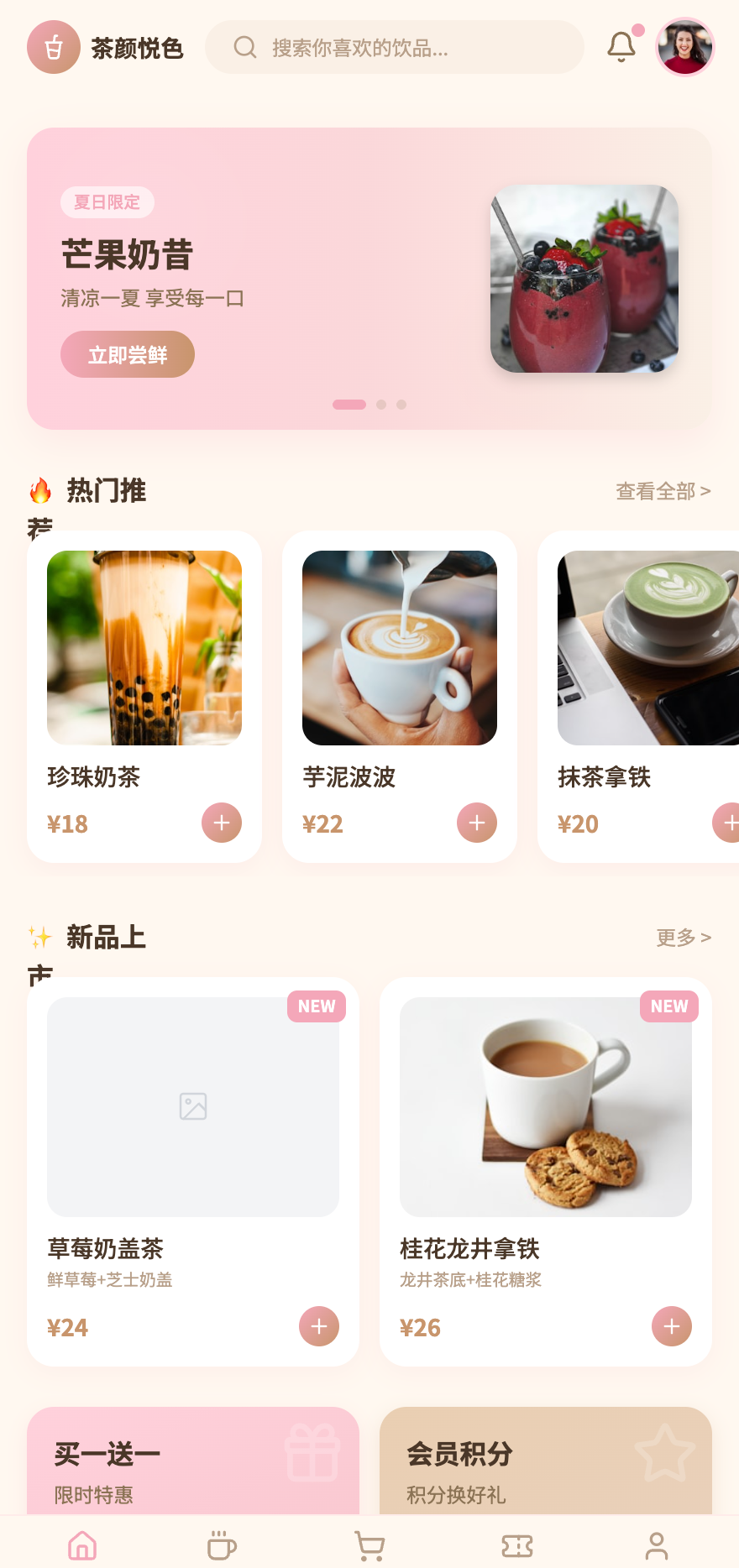Viewport: 739px width, 1568px height.
Task: Jump to the second banner page dot
Action: point(381,405)
